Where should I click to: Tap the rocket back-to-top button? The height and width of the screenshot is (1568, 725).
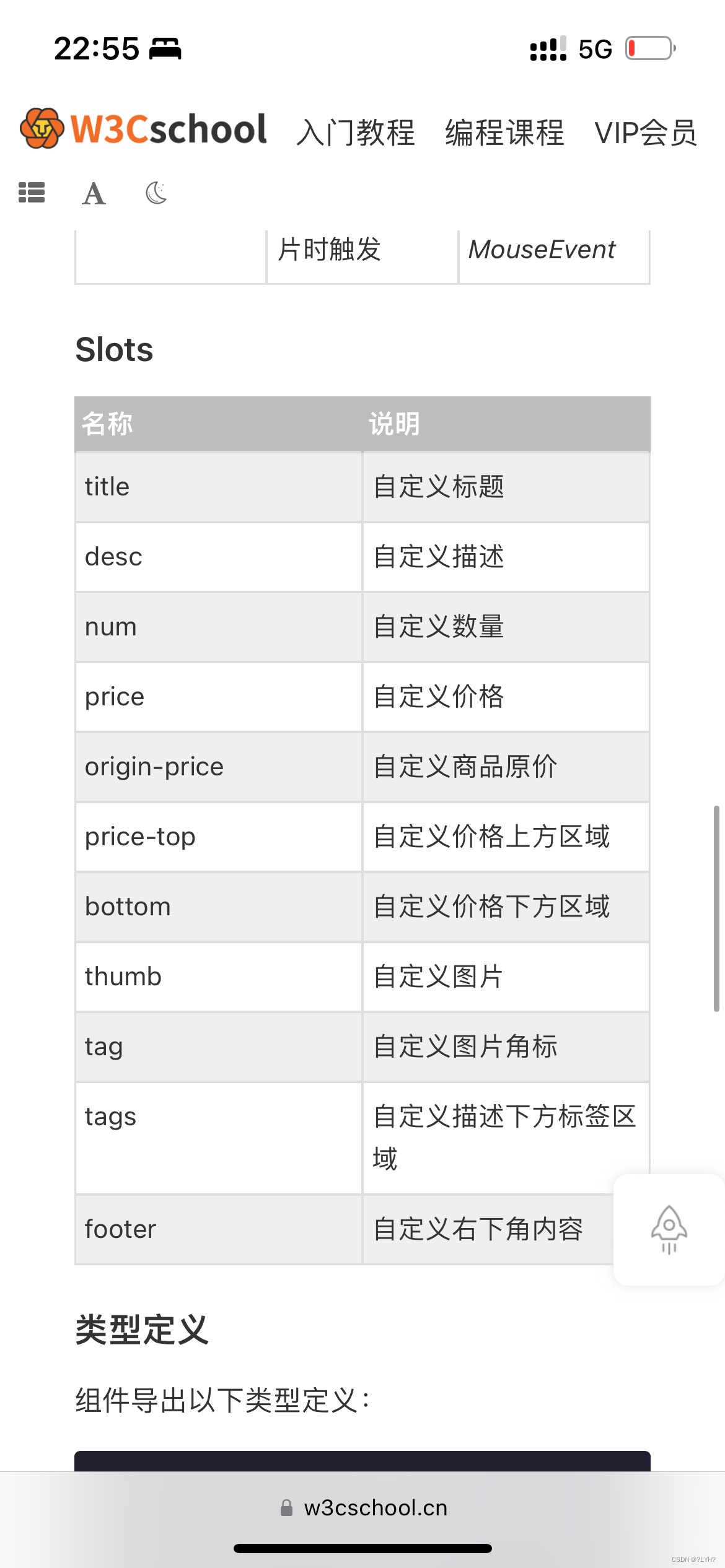pyautogui.click(x=669, y=1229)
